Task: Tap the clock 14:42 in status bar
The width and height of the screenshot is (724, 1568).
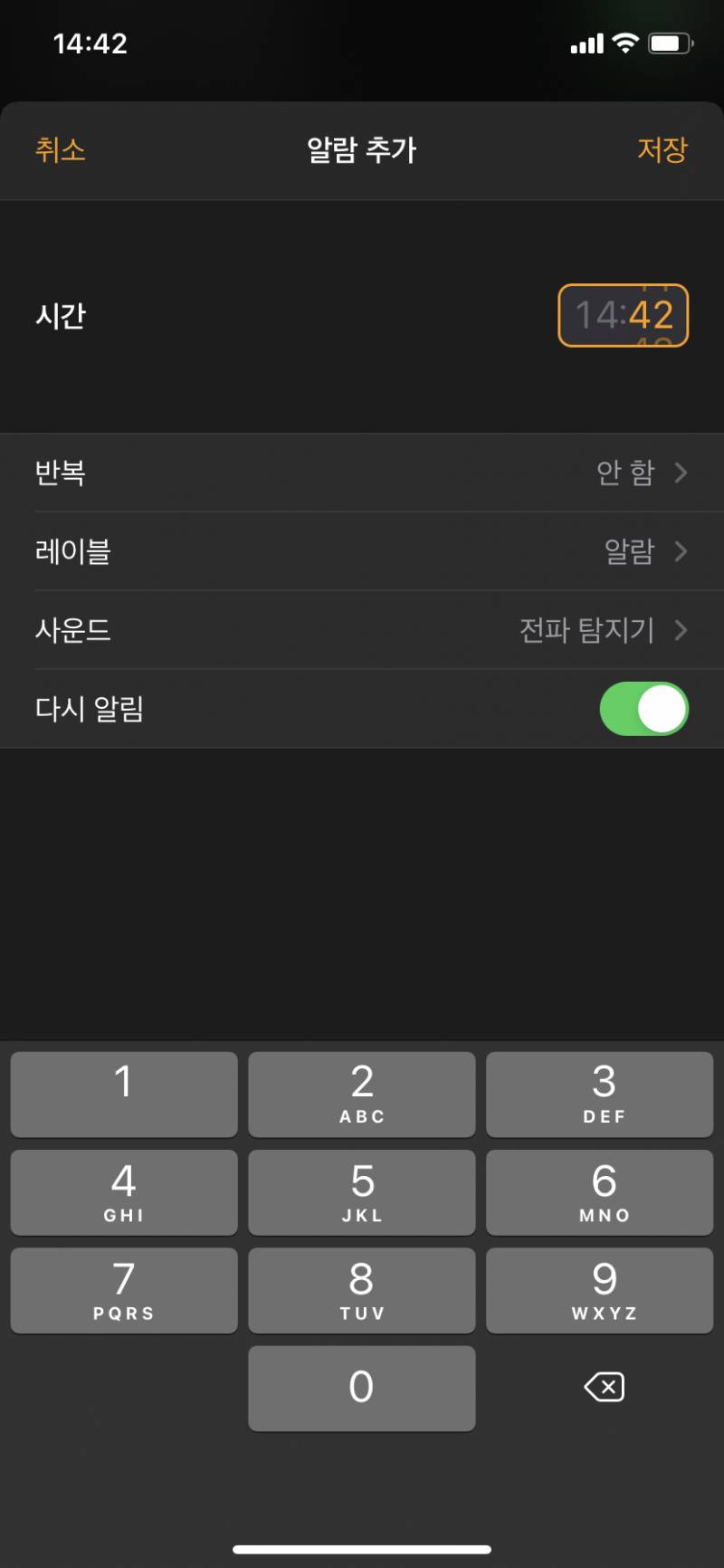Action: coord(90,43)
